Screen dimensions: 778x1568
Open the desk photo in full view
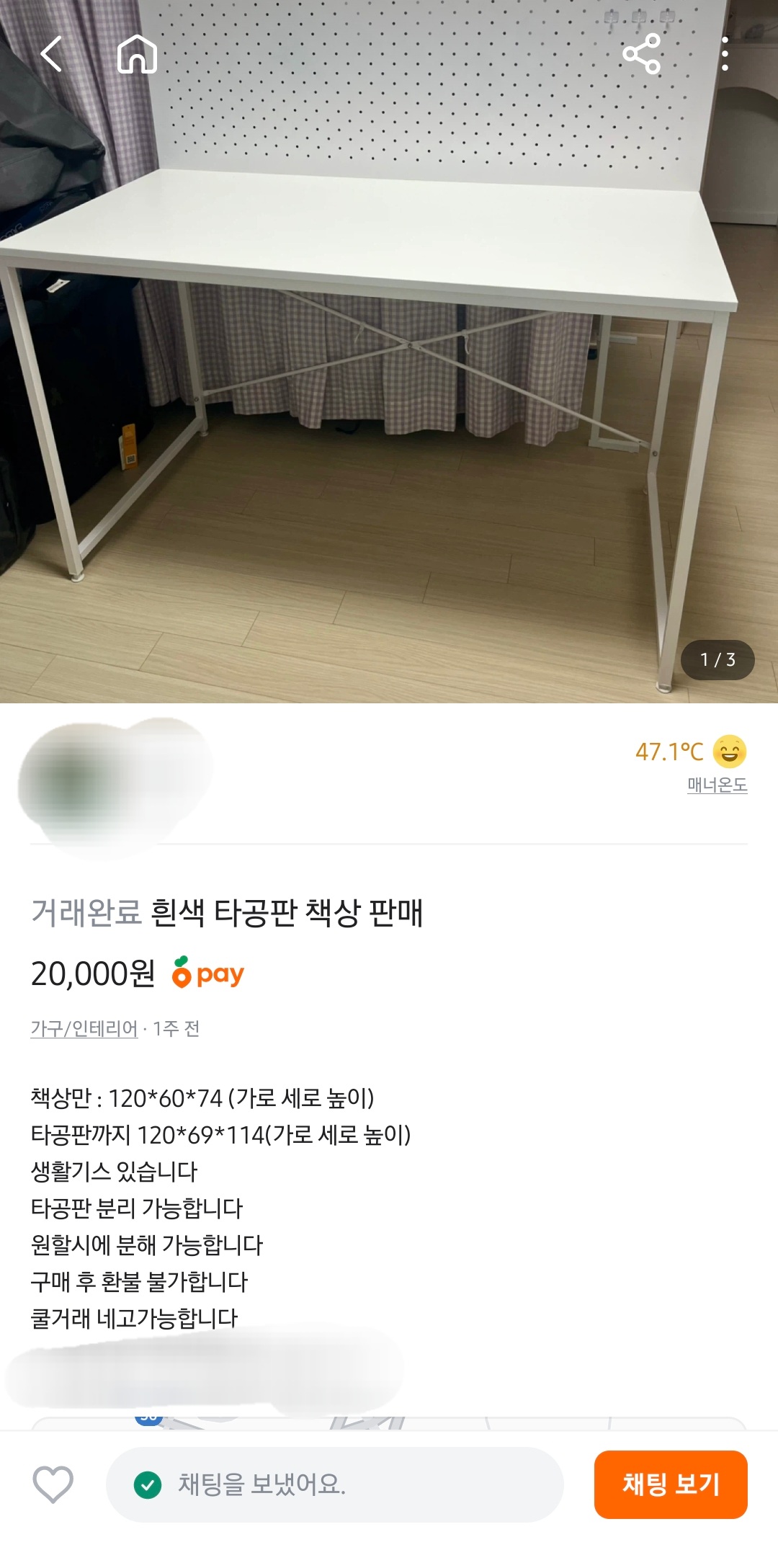389,352
